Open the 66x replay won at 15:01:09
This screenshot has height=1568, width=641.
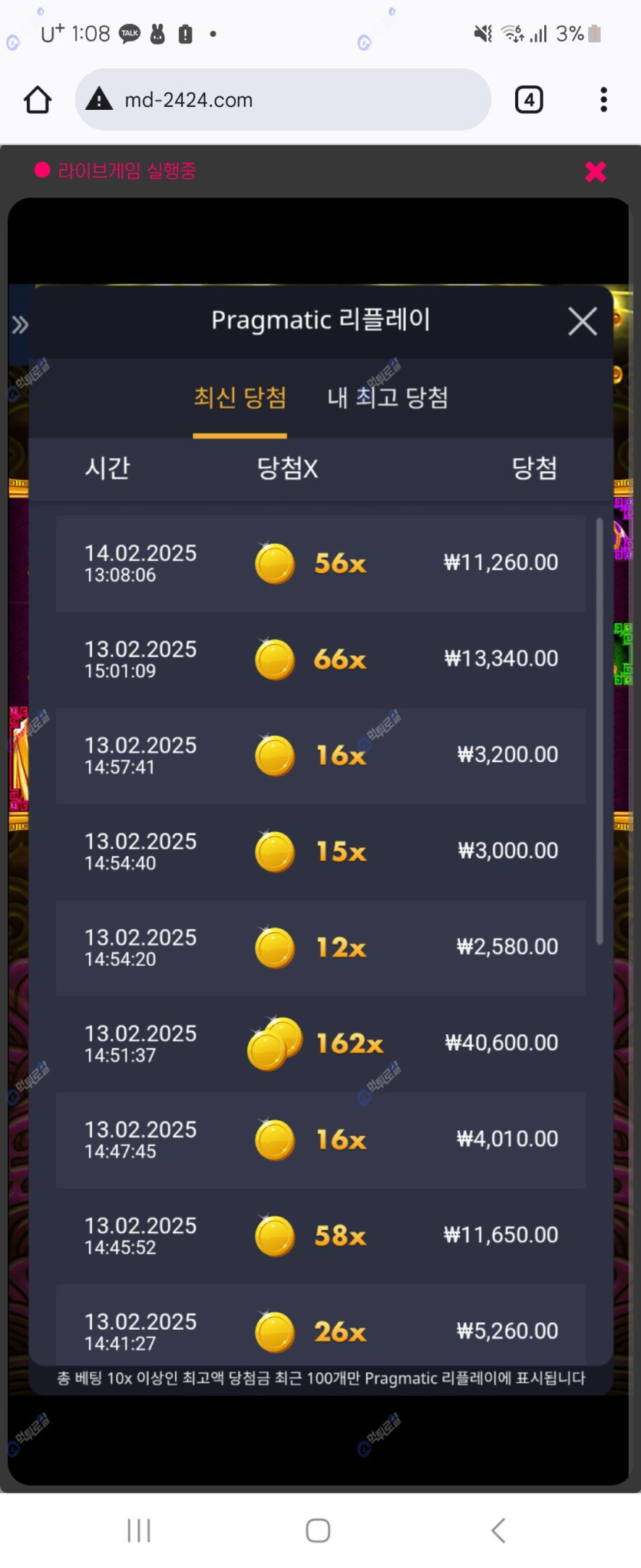321,659
